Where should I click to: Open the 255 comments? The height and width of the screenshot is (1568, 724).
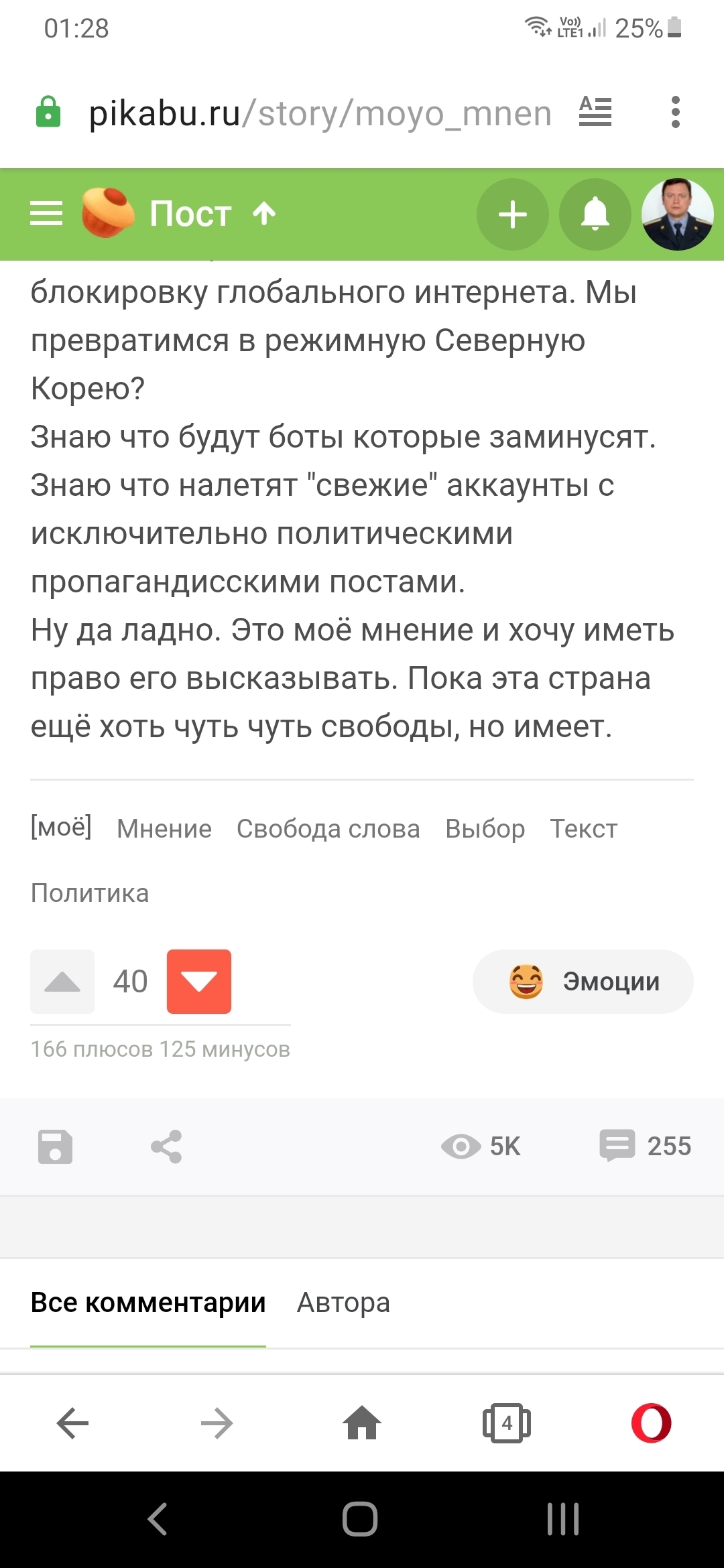645,1146
